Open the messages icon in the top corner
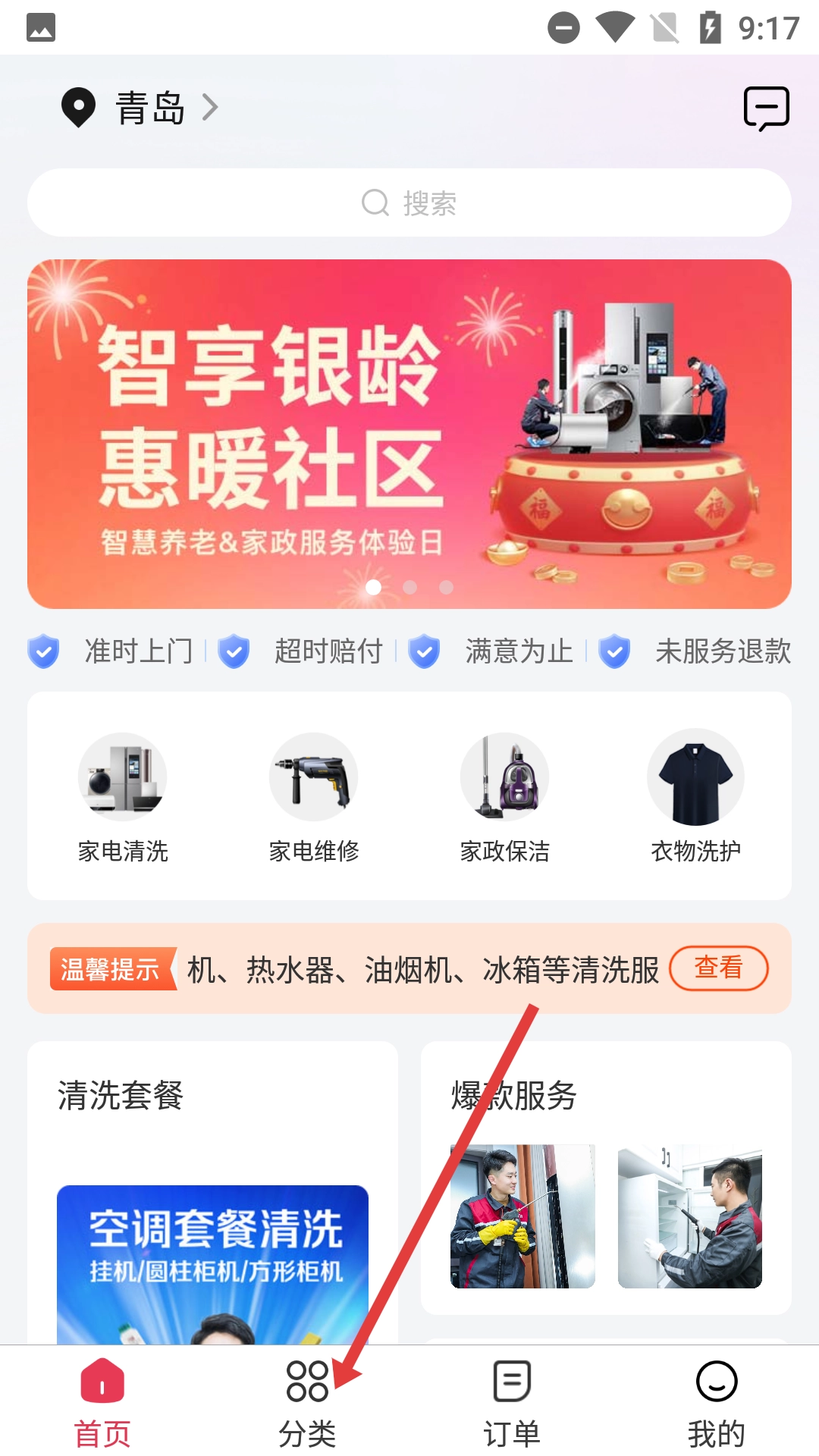The image size is (819, 1456). [x=766, y=108]
